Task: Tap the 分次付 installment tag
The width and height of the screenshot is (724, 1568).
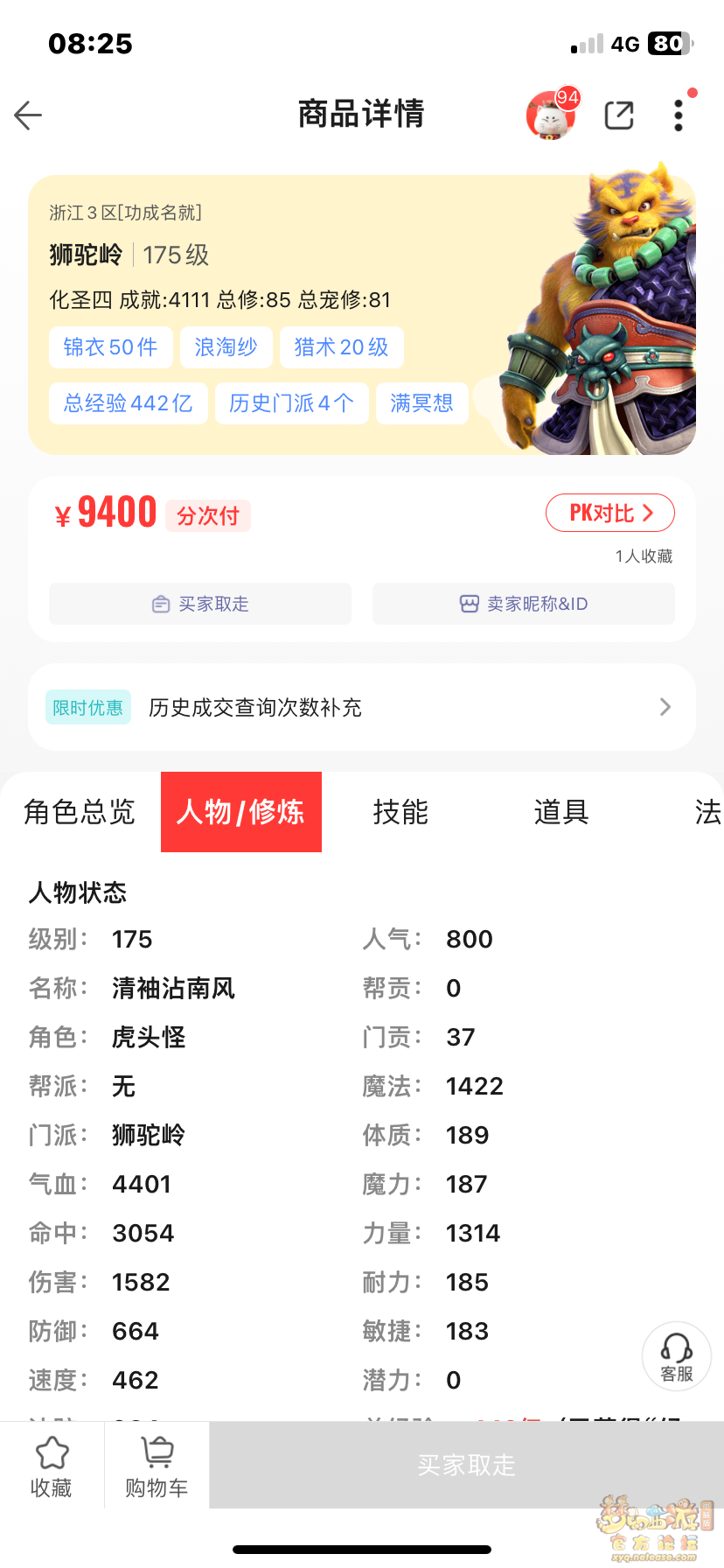Action: pyautogui.click(x=208, y=515)
